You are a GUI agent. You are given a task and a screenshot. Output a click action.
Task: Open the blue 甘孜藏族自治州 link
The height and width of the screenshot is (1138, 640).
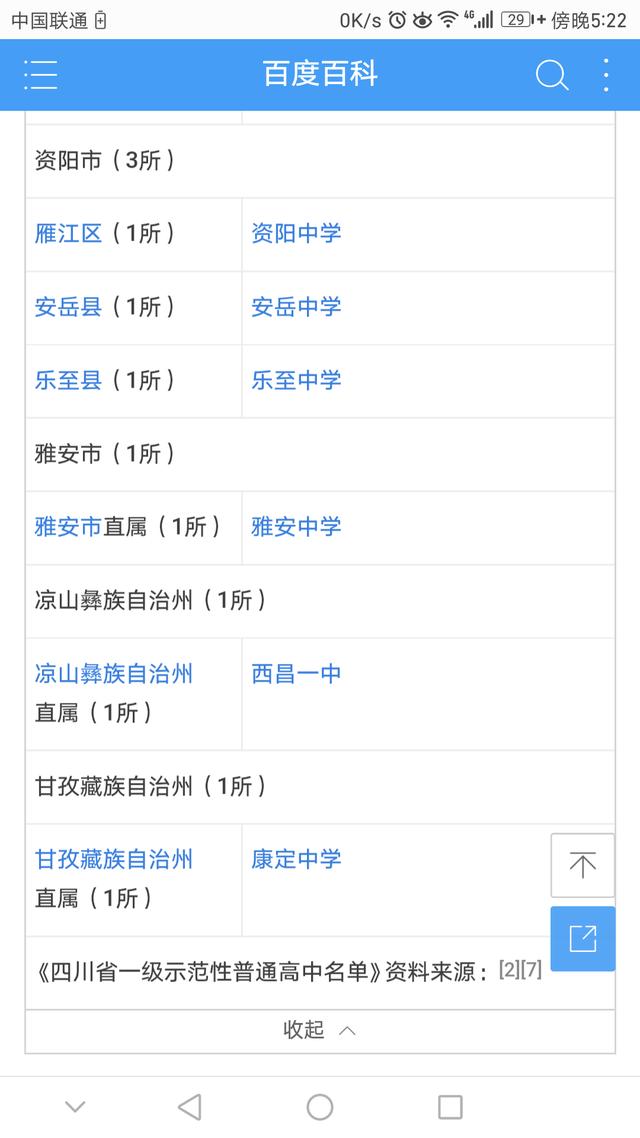[x=114, y=860]
